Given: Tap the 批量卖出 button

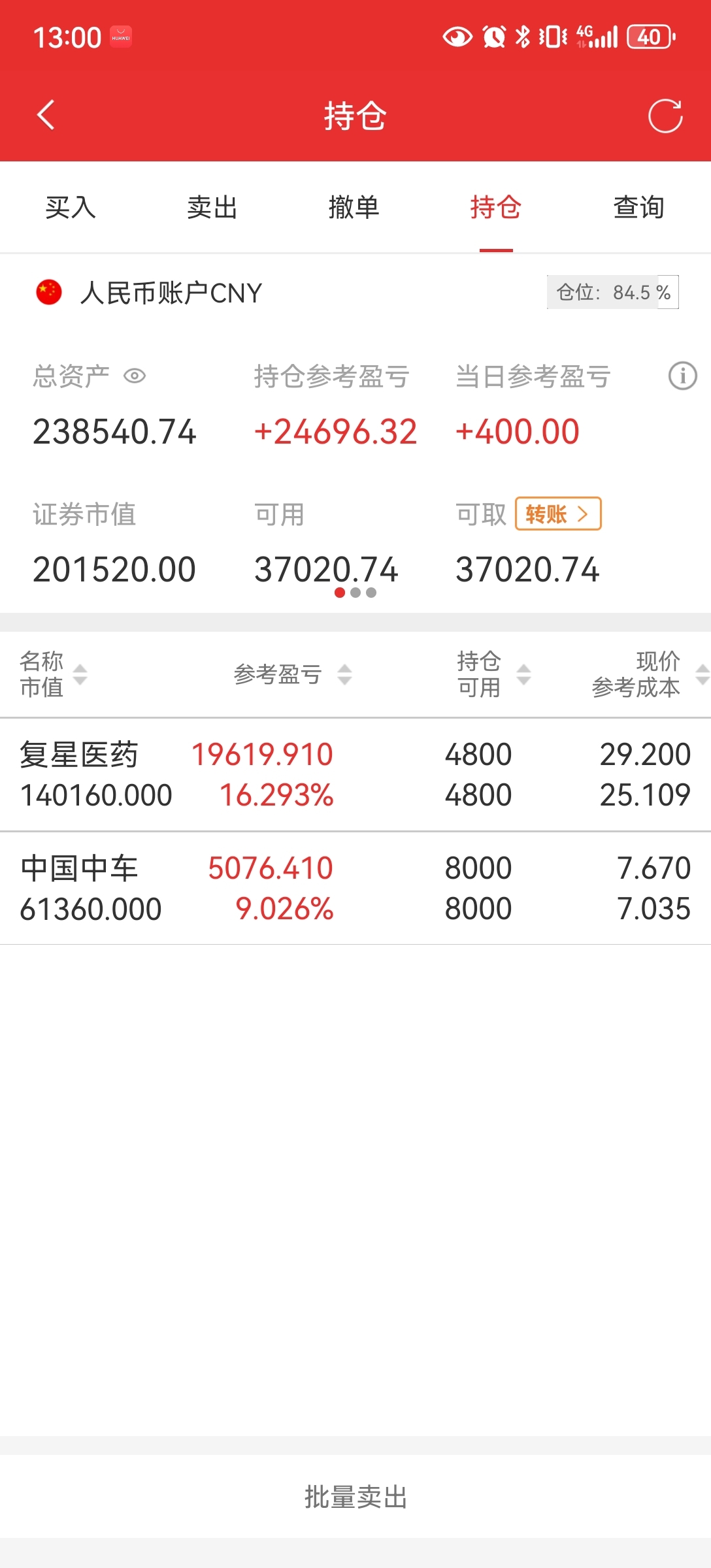Looking at the screenshot, I should 355,1497.
